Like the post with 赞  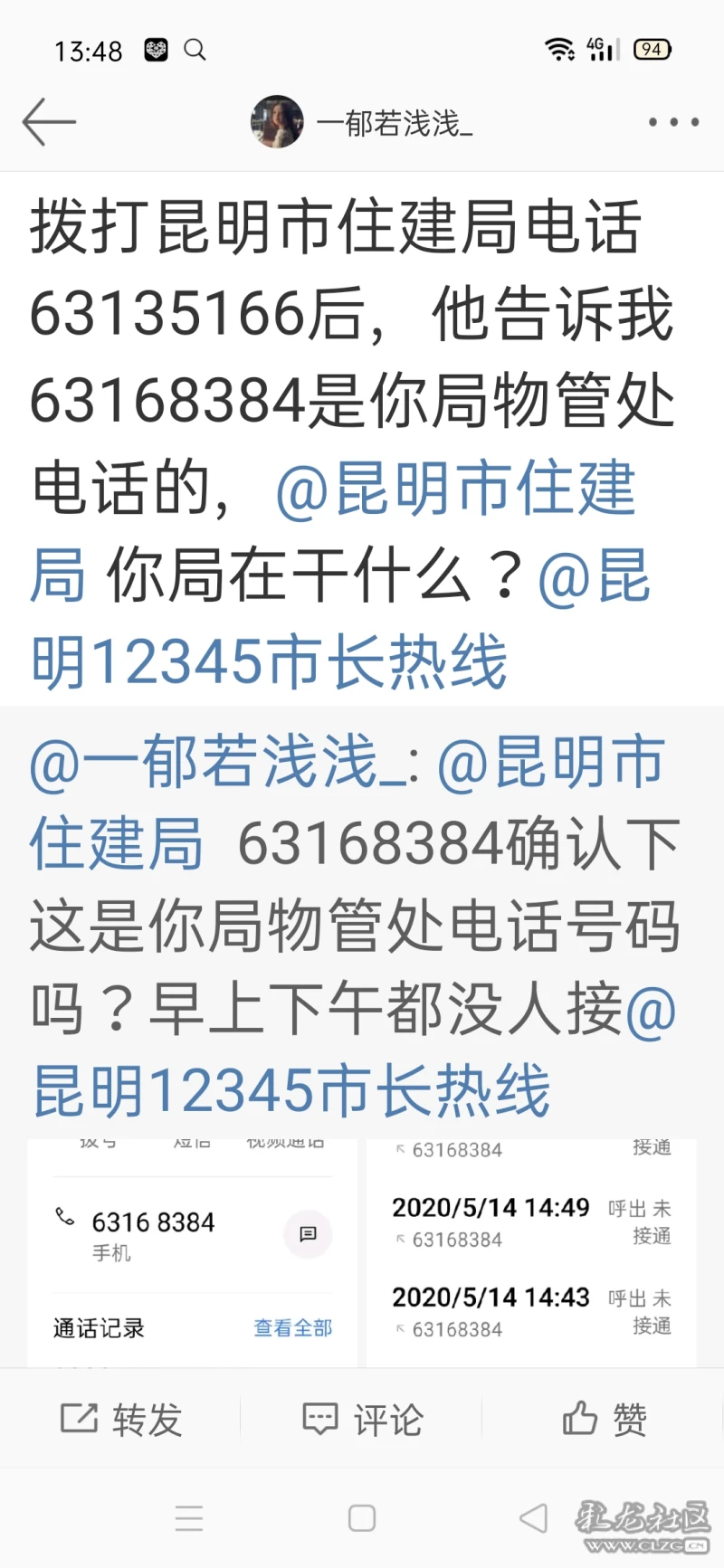[x=604, y=1419]
